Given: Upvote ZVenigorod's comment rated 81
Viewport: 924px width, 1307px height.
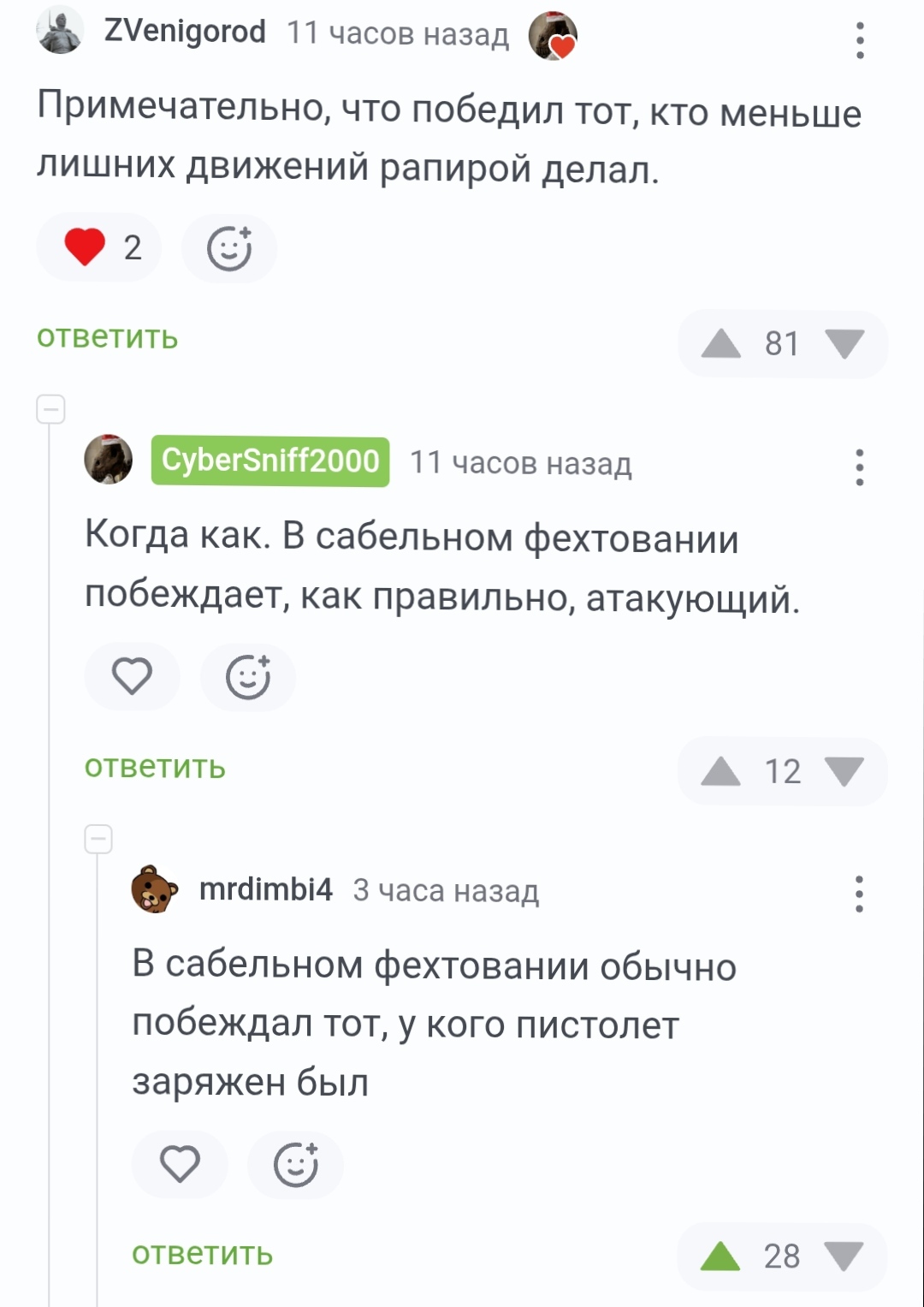Looking at the screenshot, I should pos(721,344).
